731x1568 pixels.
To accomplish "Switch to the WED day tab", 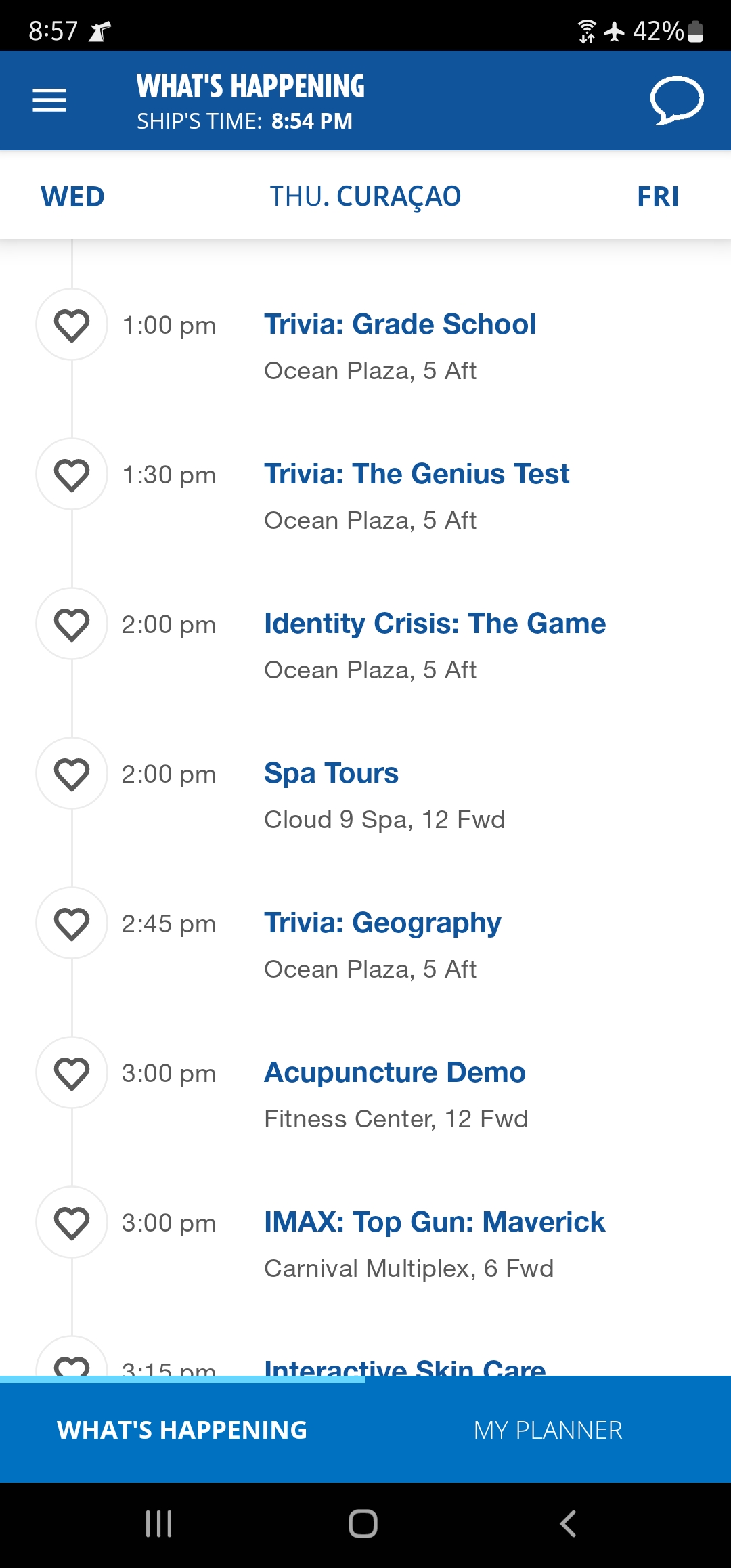I will [72, 197].
